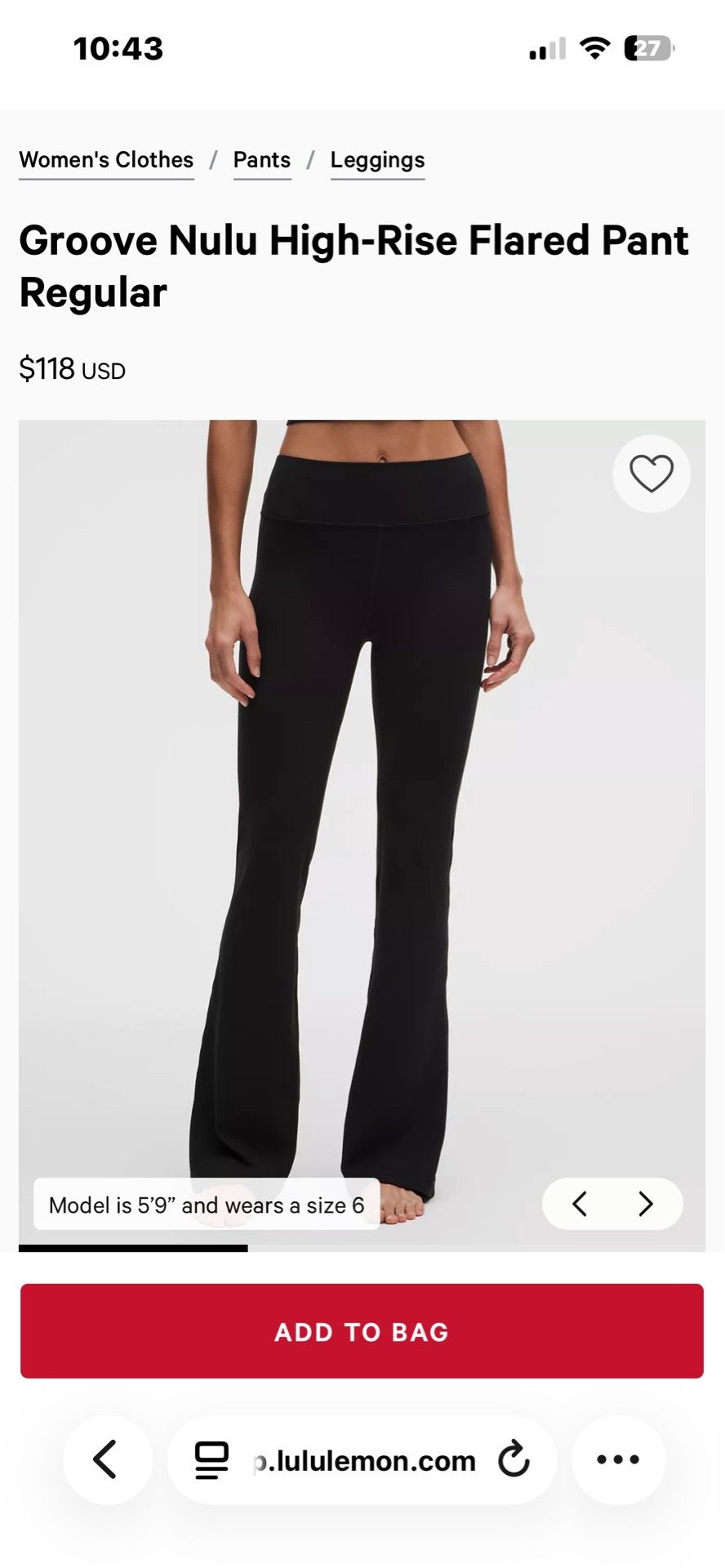Go to the Pants breadcrumb
Viewport: 725px width, 1568px height.
[x=262, y=160]
